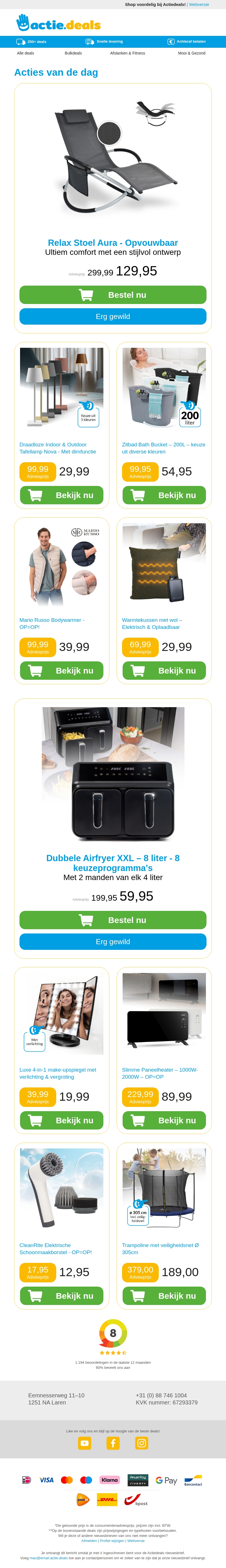The image size is (226, 1568).
Task: Tap Bekijk nu for Slimme Paneelheater
Action: pyautogui.click(x=164, y=1120)
